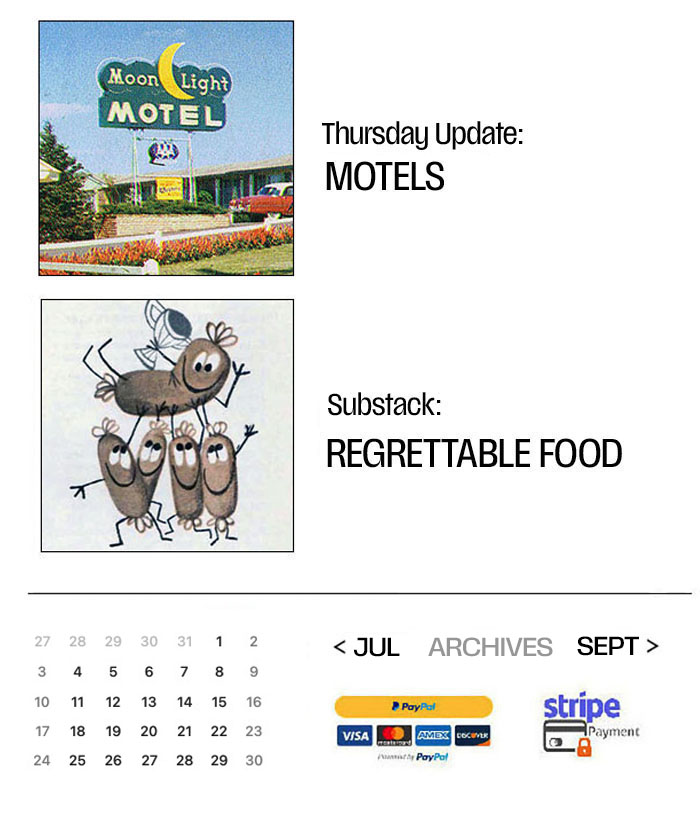The image size is (700, 817).
Task: Jump ahead to SEPT
Action: click(x=617, y=646)
